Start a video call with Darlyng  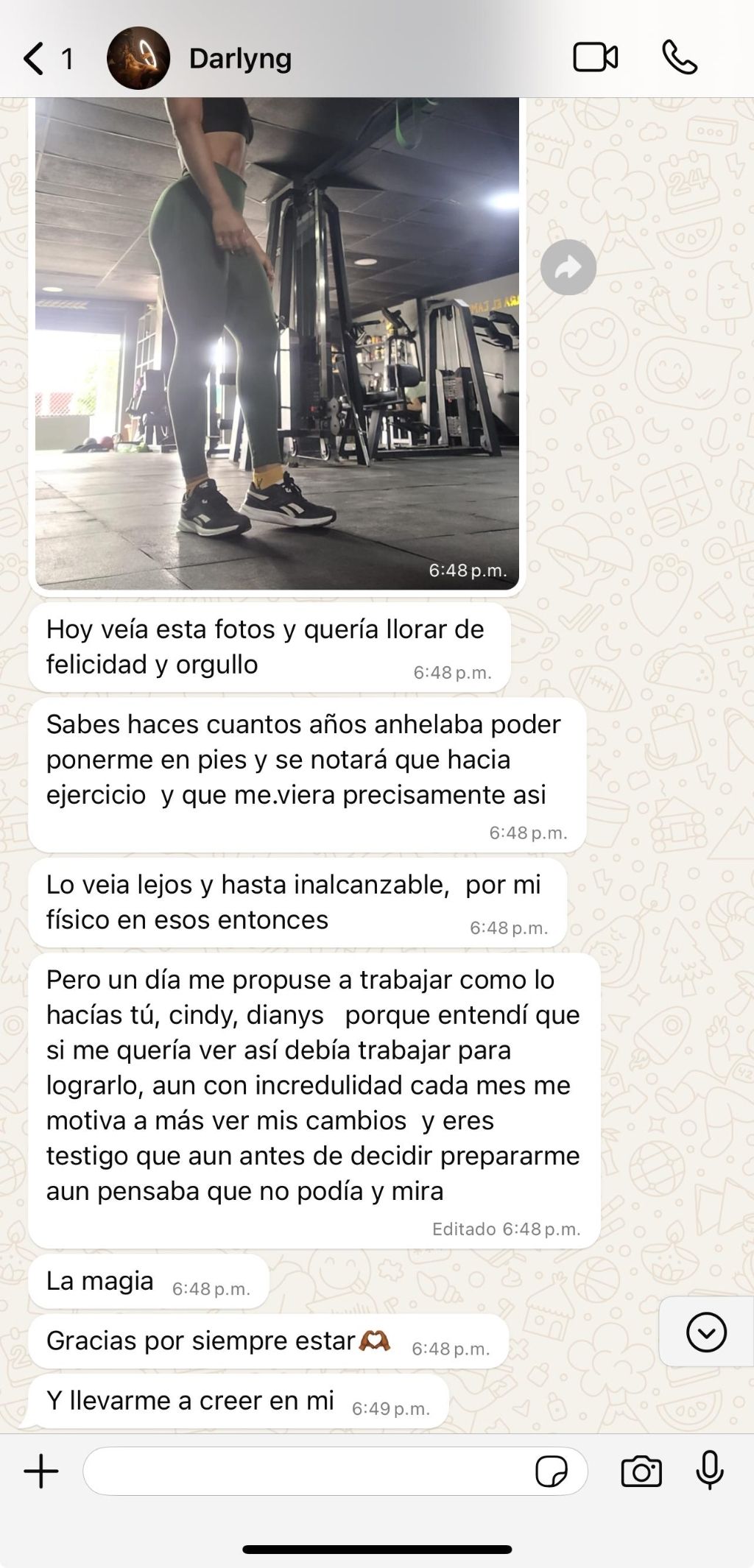pyautogui.click(x=595, y=57)
